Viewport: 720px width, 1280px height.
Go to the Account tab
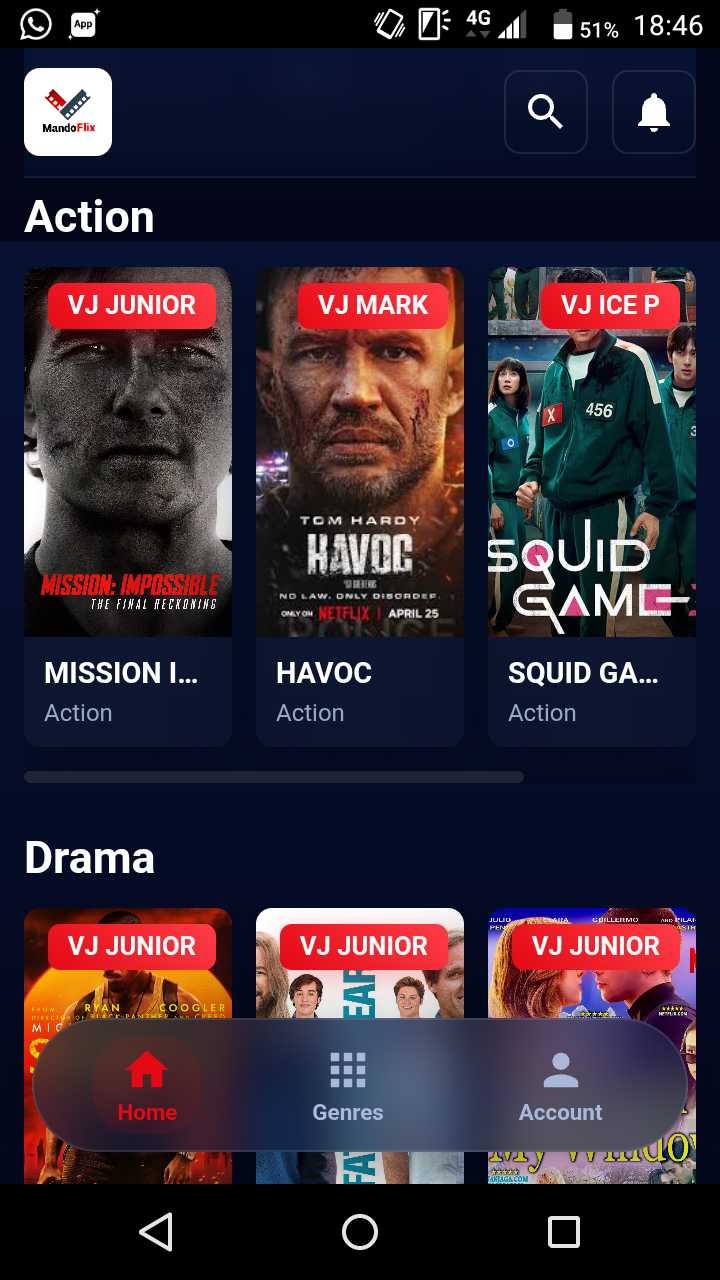(x=561, y=1086)
